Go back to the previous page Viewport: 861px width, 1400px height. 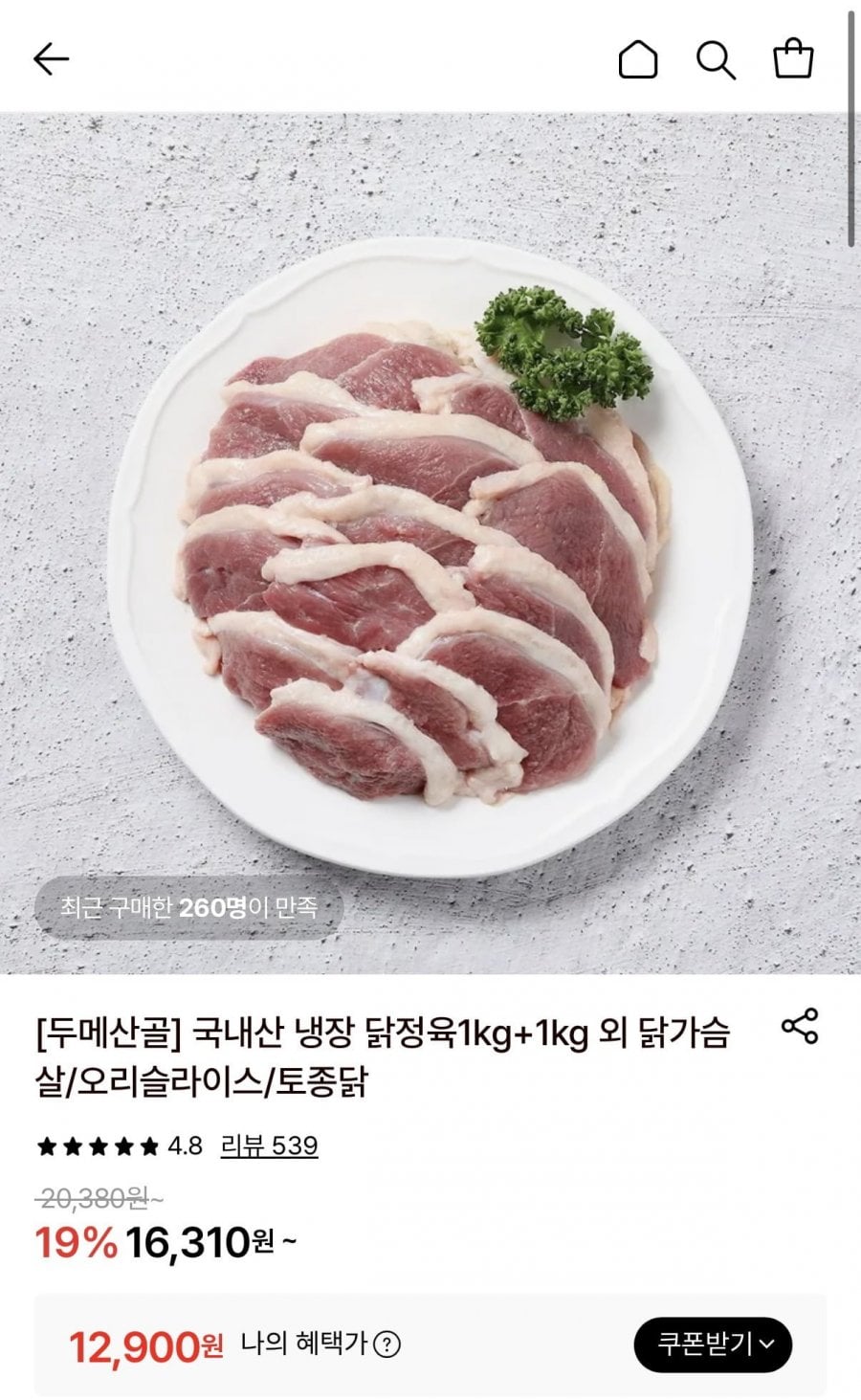pyautogui.click(x=51, y=59)
